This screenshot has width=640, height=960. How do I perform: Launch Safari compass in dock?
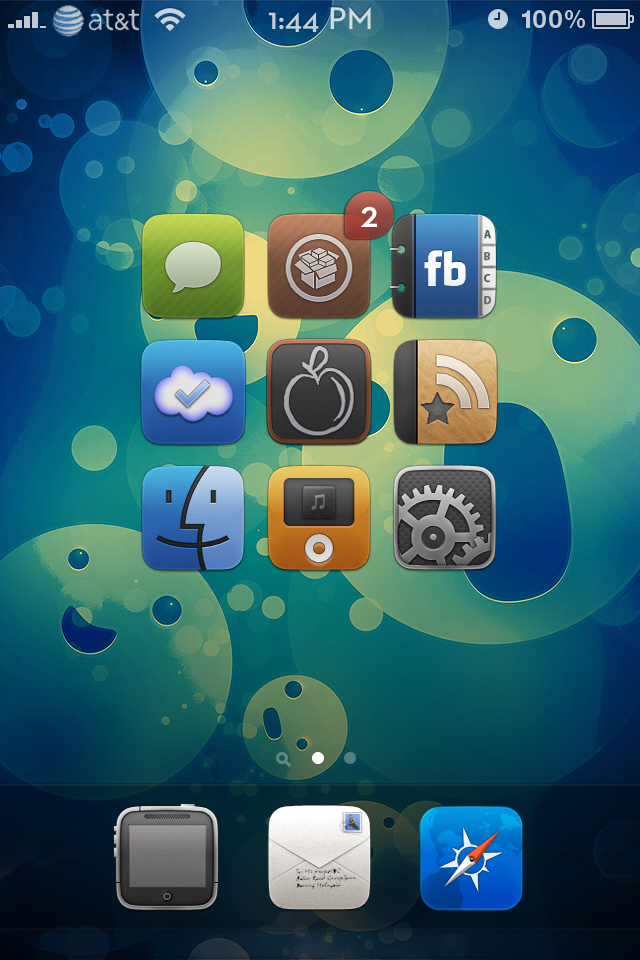pyautogui.click(x=471, y=858)
